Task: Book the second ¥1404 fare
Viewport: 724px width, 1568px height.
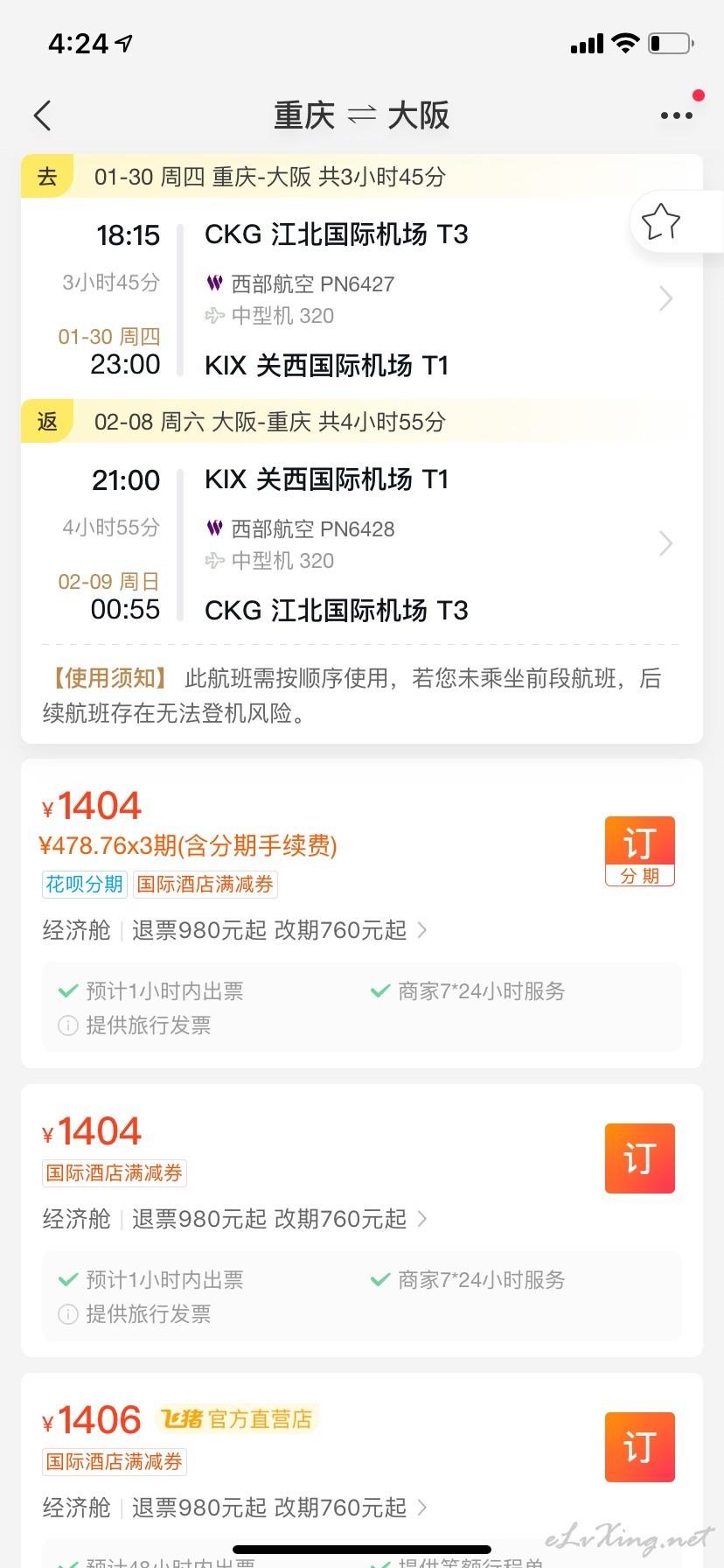Action: tap(640, 1158)
